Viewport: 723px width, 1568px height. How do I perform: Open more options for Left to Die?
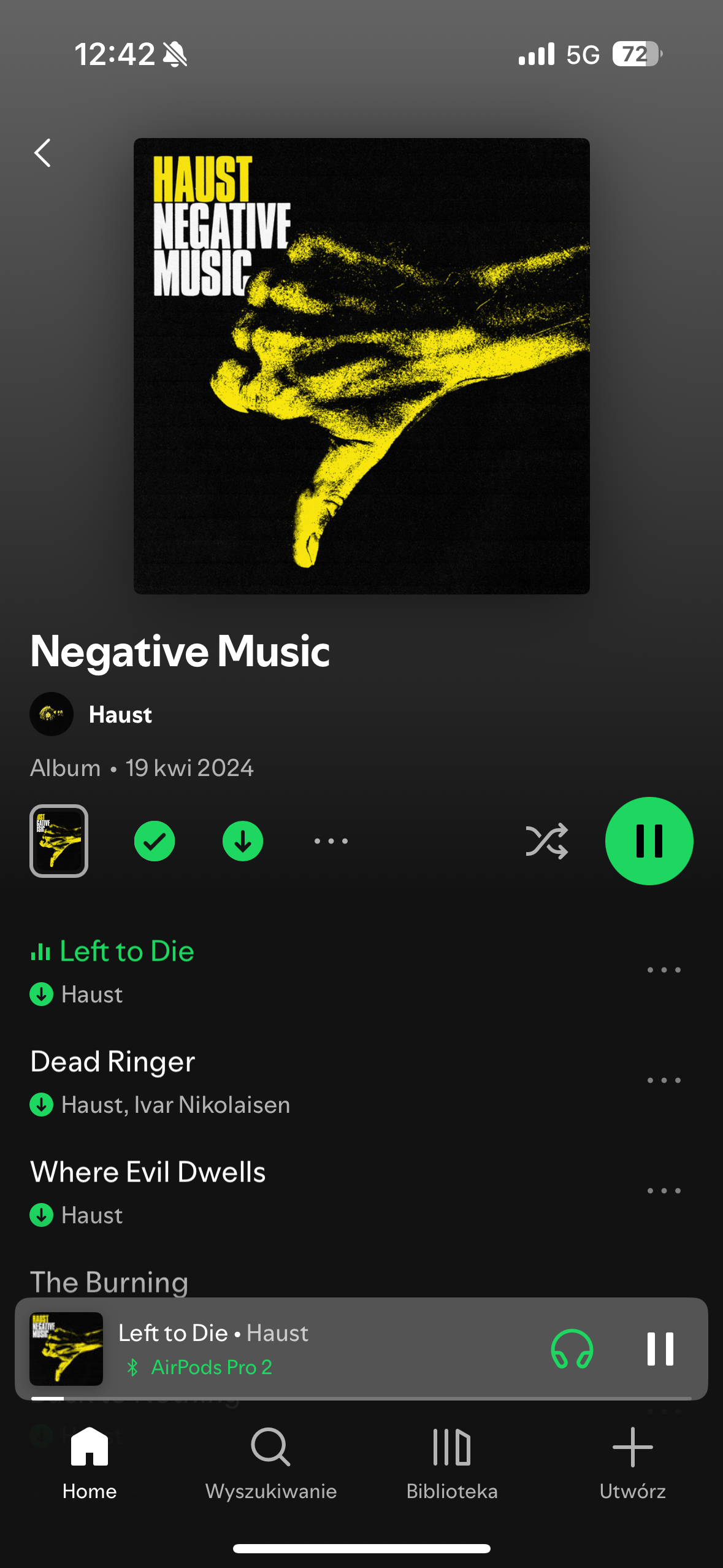pos(664,970)
